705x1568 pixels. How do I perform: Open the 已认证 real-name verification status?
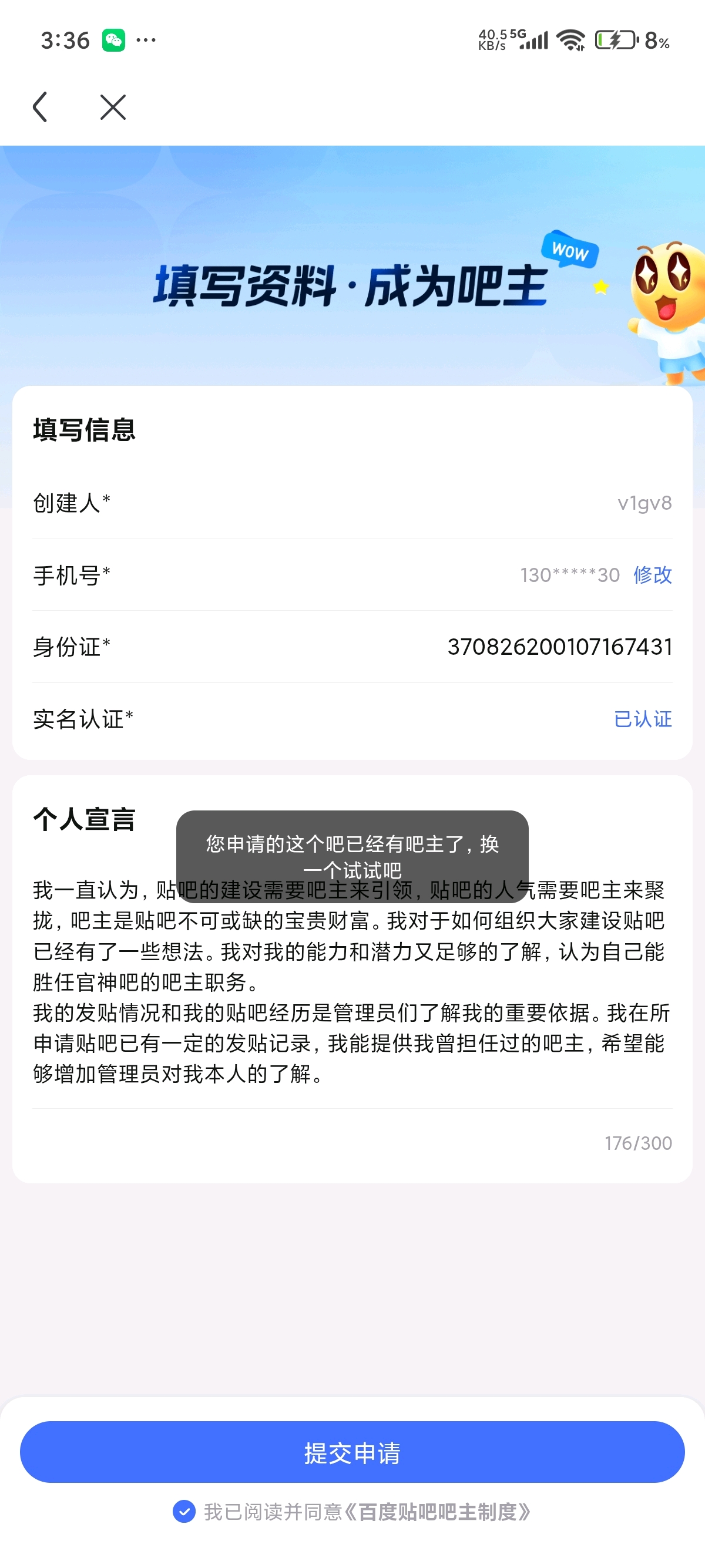642,719
